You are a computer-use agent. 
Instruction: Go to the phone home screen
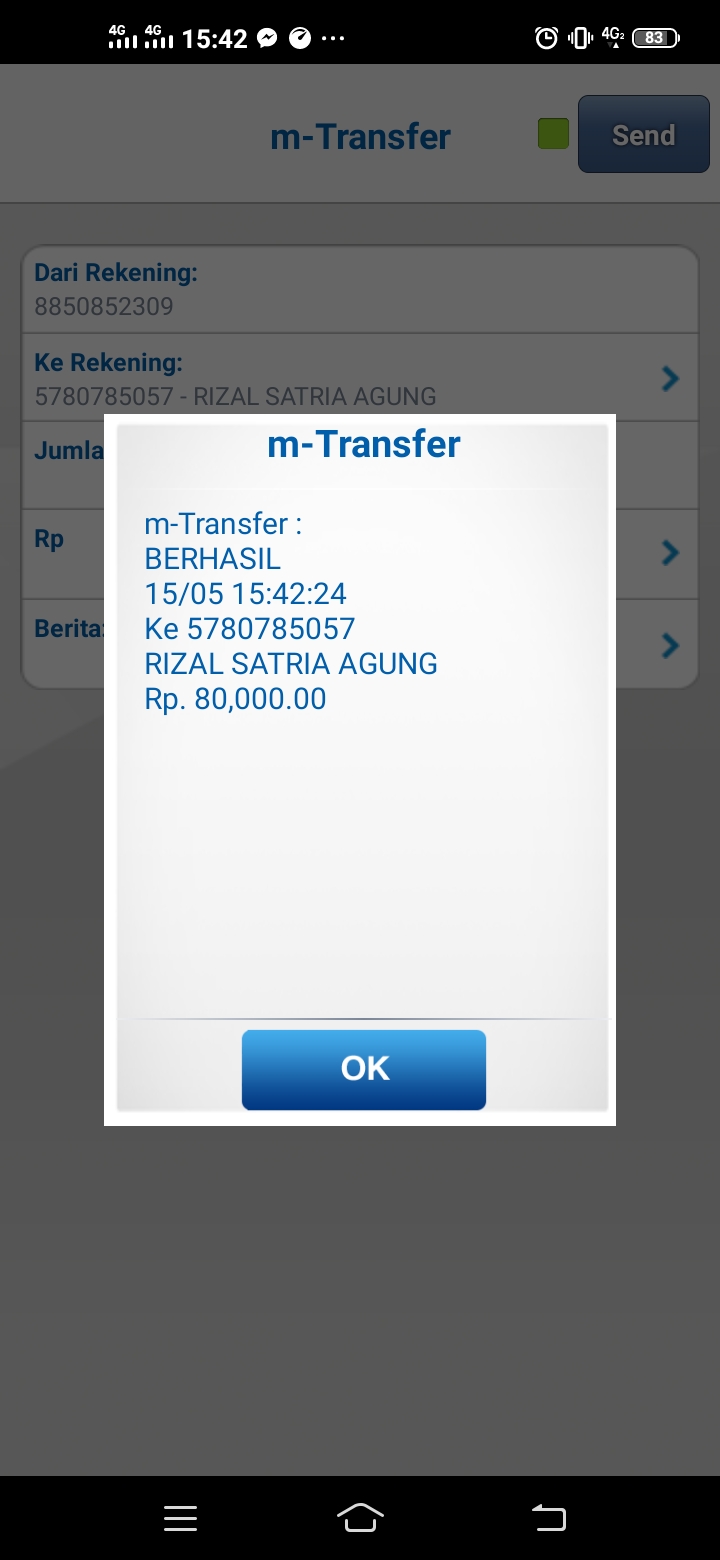pos(360,1519)
